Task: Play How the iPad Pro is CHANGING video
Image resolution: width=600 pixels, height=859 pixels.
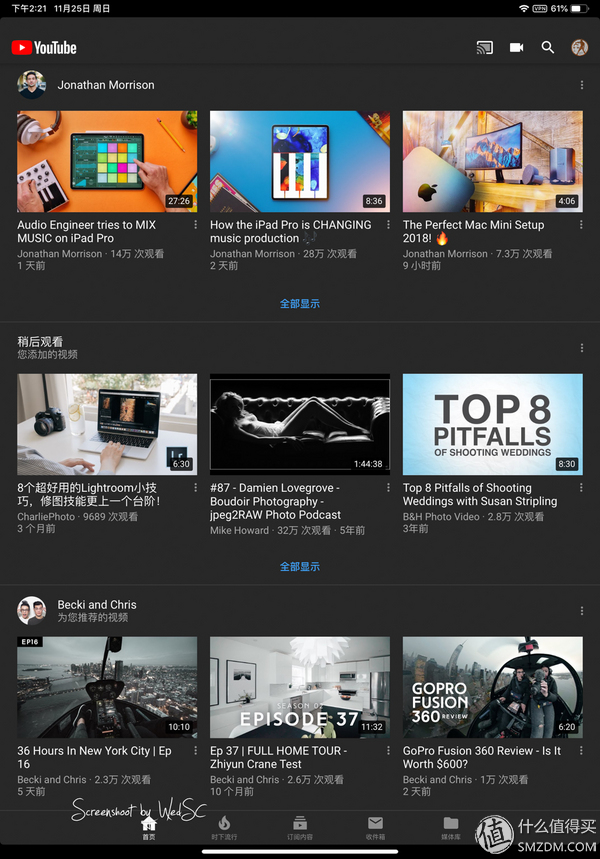Action: click(x=299, y=161)
